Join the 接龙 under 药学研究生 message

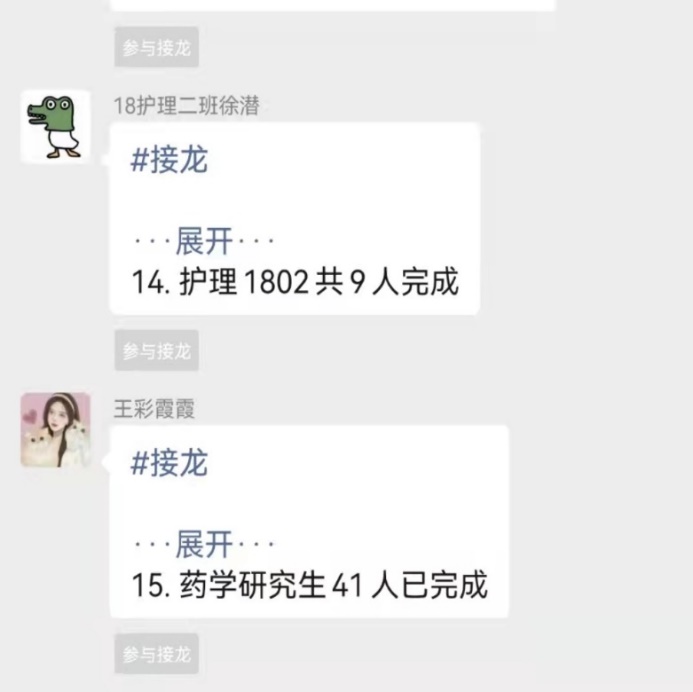pyautogui.click(x=156, y=655)
